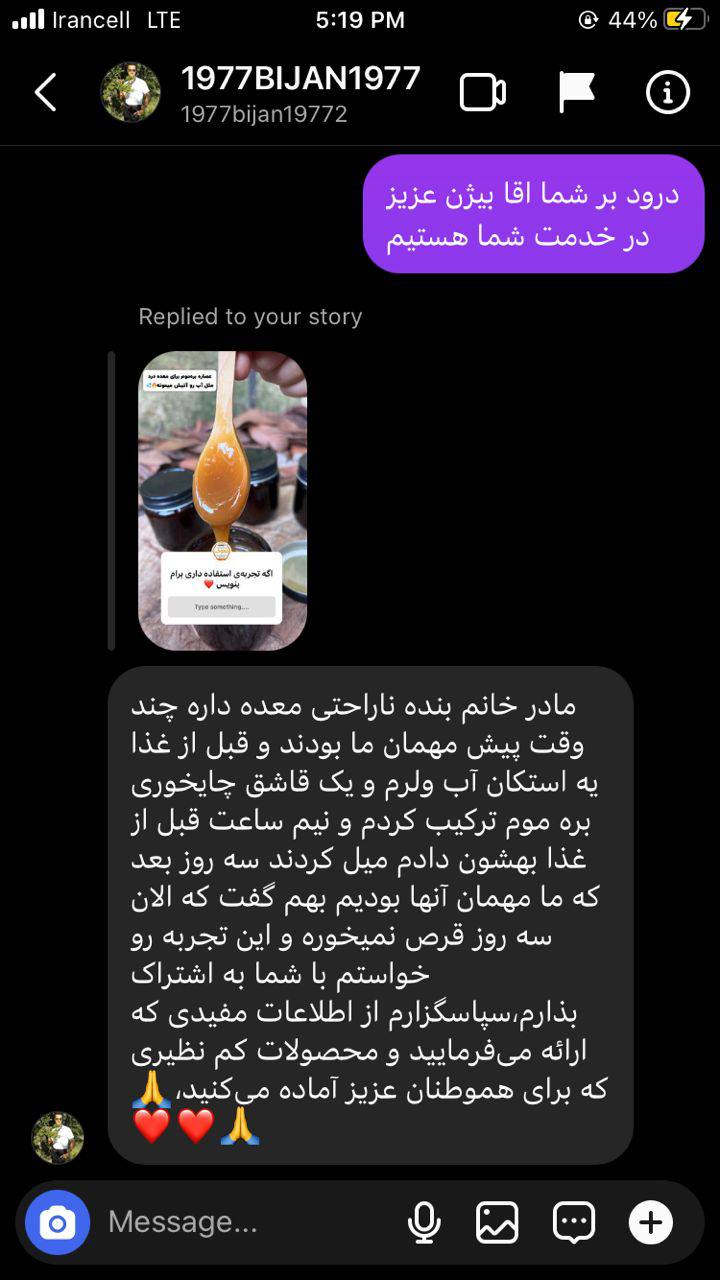This screenshot has height=1280, width=720.
Task: Start a video call with 1977BIJAN1977
Action: tap(483, 93)
